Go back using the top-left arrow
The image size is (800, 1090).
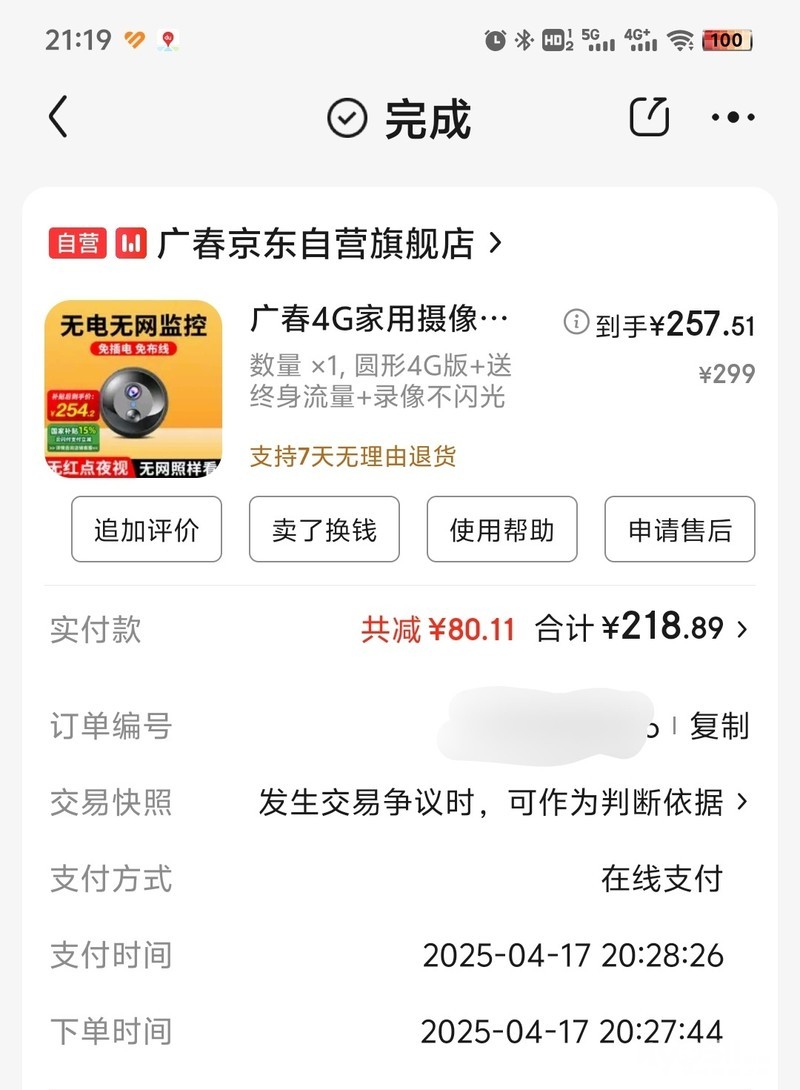coord(59,118)
